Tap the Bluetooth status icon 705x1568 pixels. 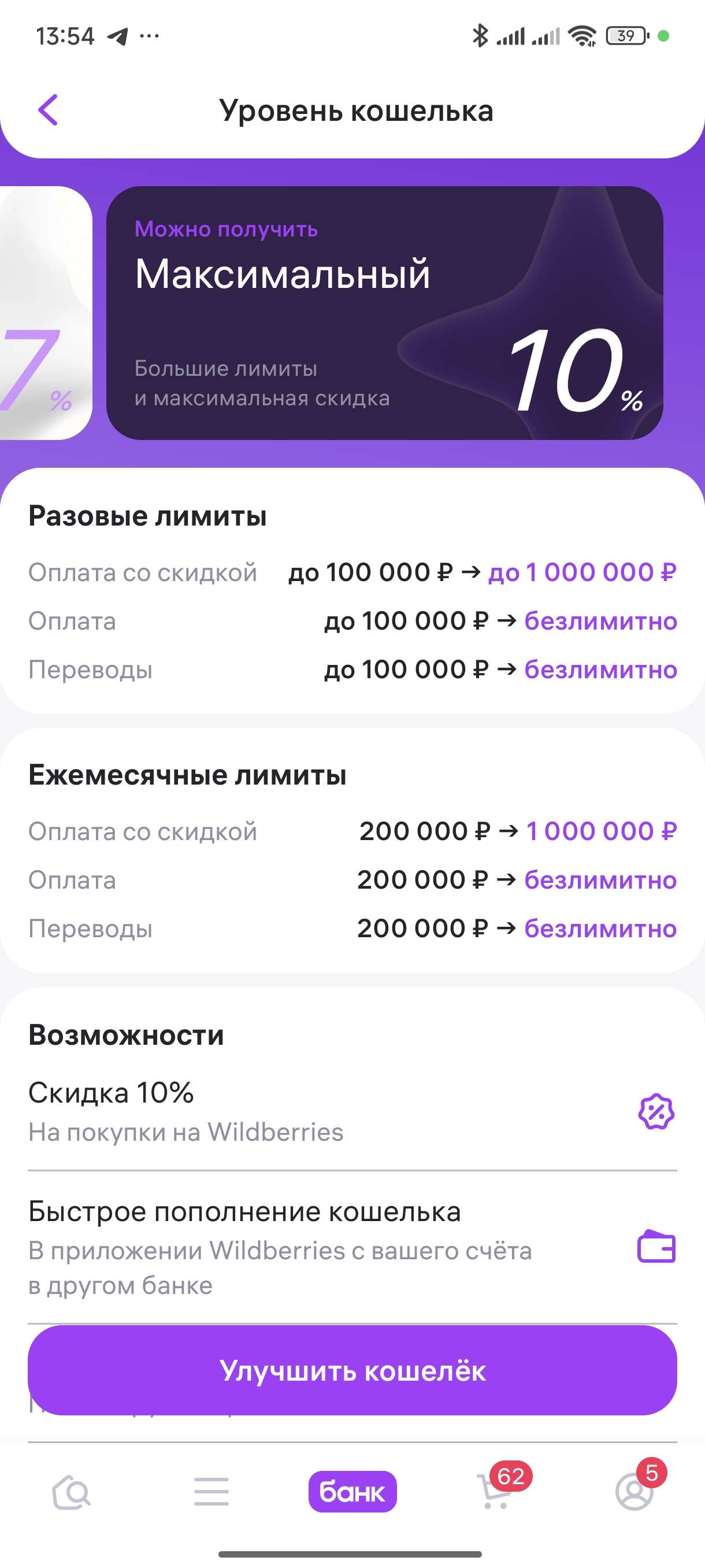[x=481, y=35]
